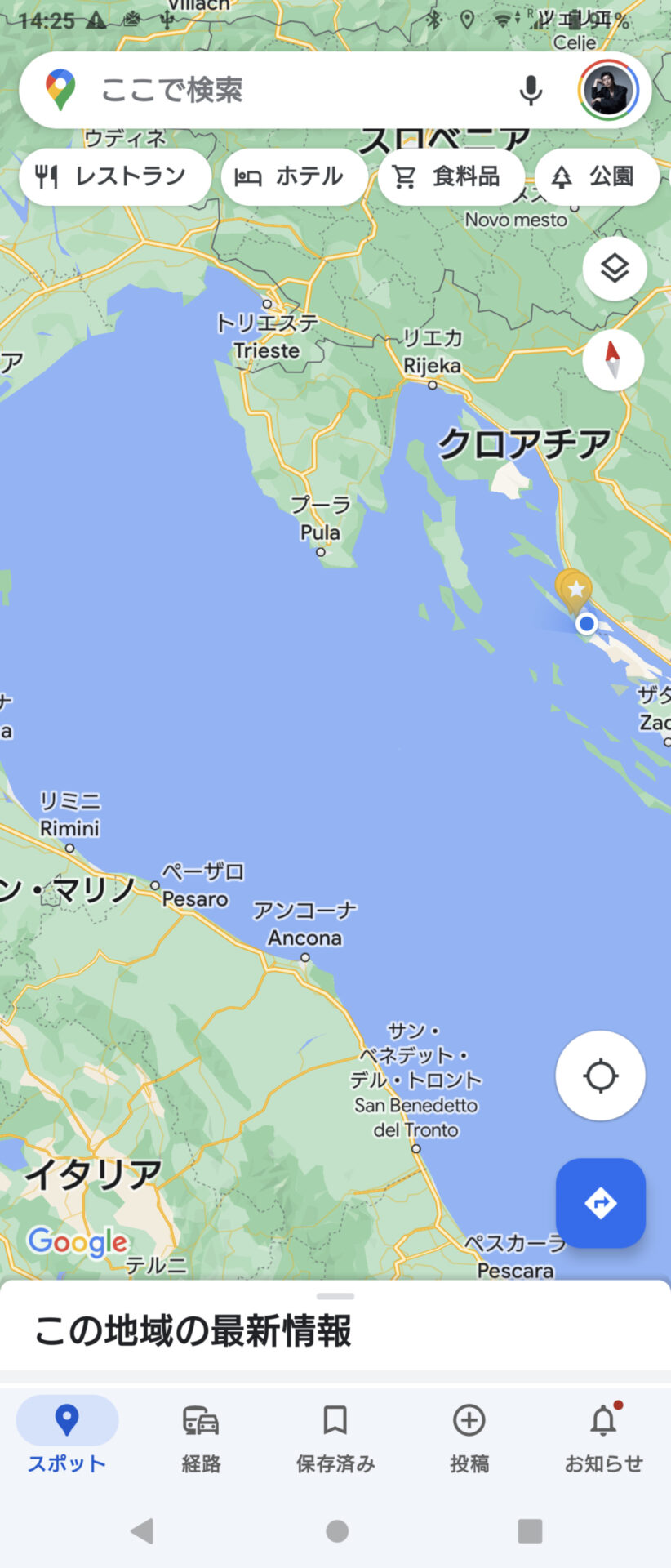Open the ここで検索 search box
This screenshot has width=671, height=1568.
(269, 90)
